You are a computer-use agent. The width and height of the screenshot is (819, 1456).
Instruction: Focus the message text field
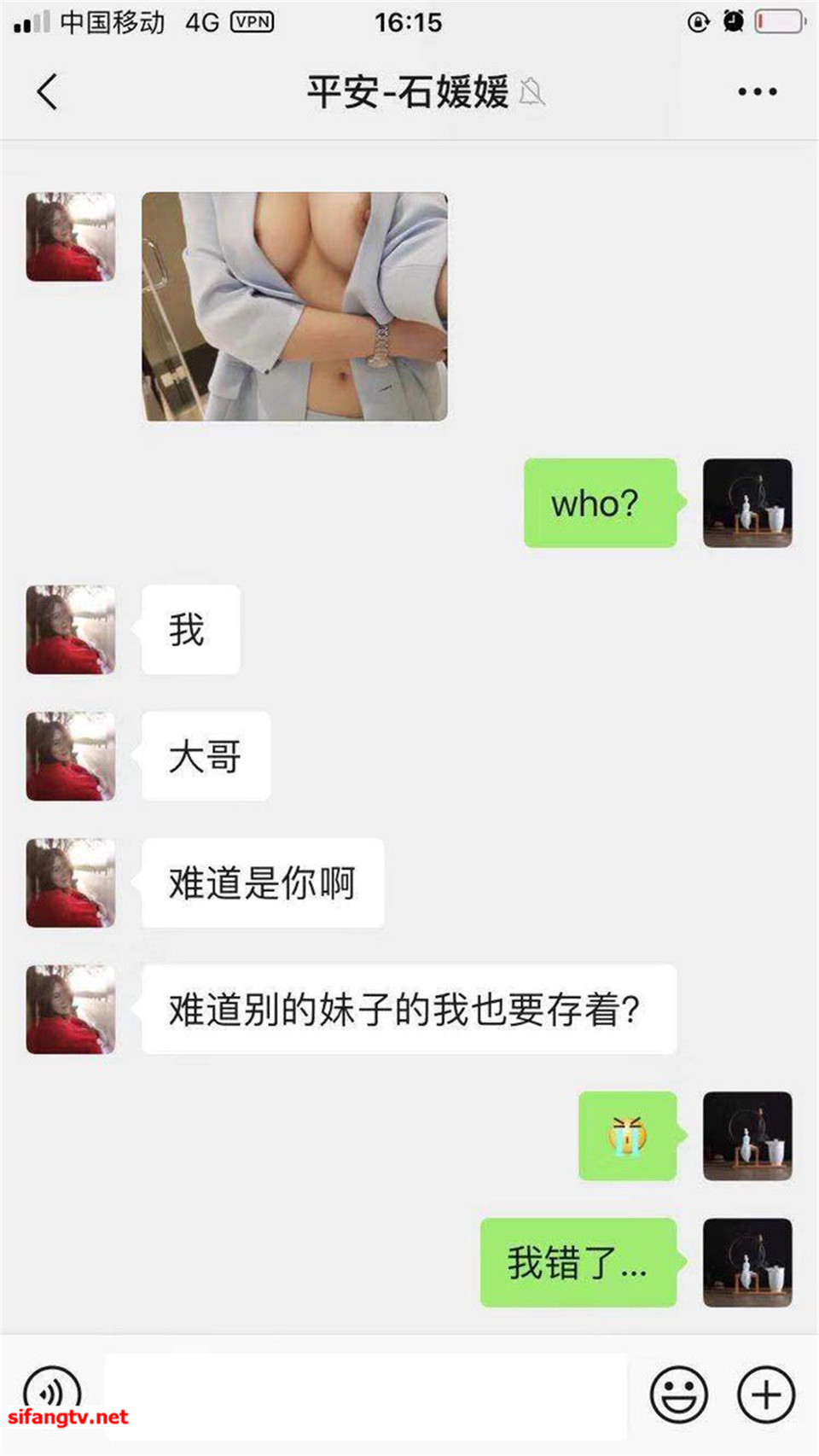365,1395
